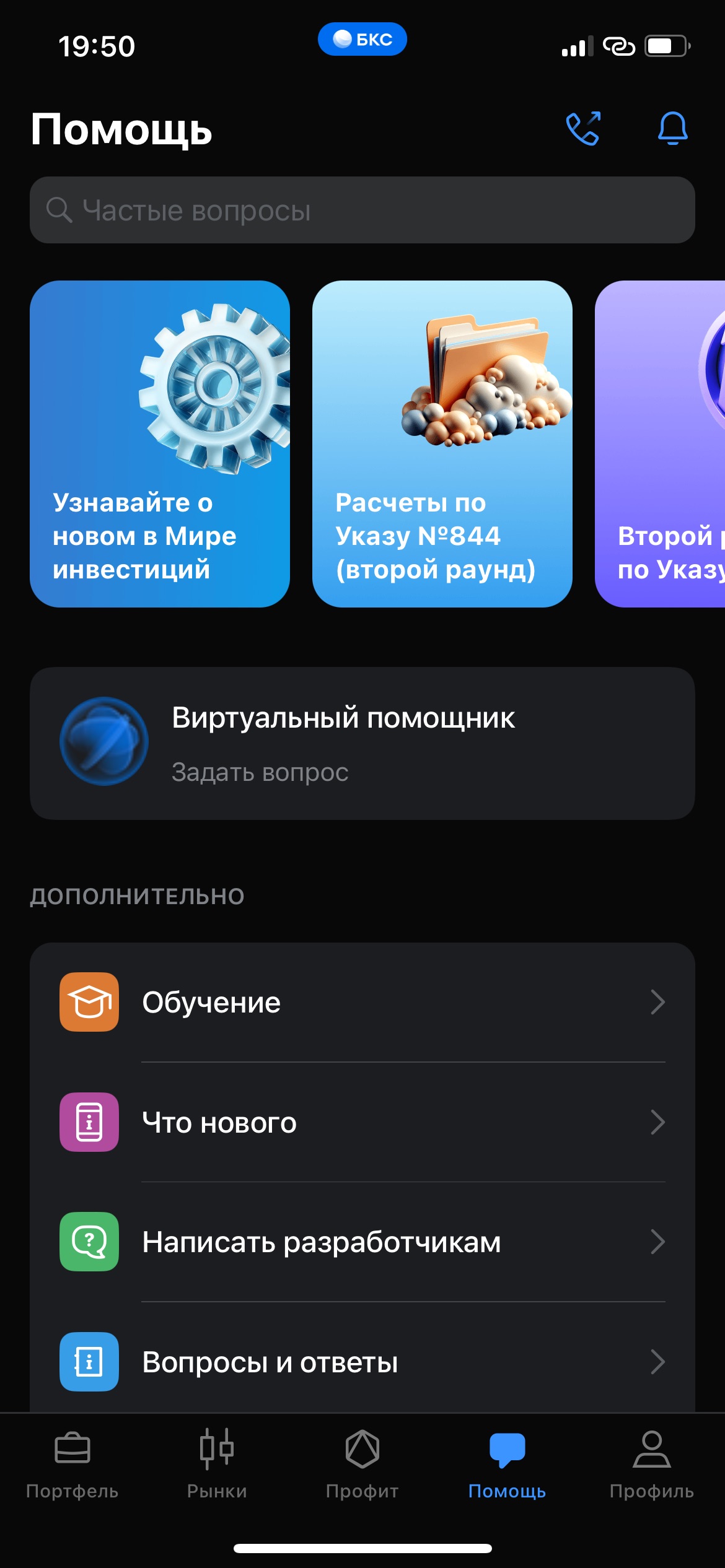Tap the БКС pill in status bar
Image resolution: width=725 pixels, height=1568 pixels.
pos(362,39)
